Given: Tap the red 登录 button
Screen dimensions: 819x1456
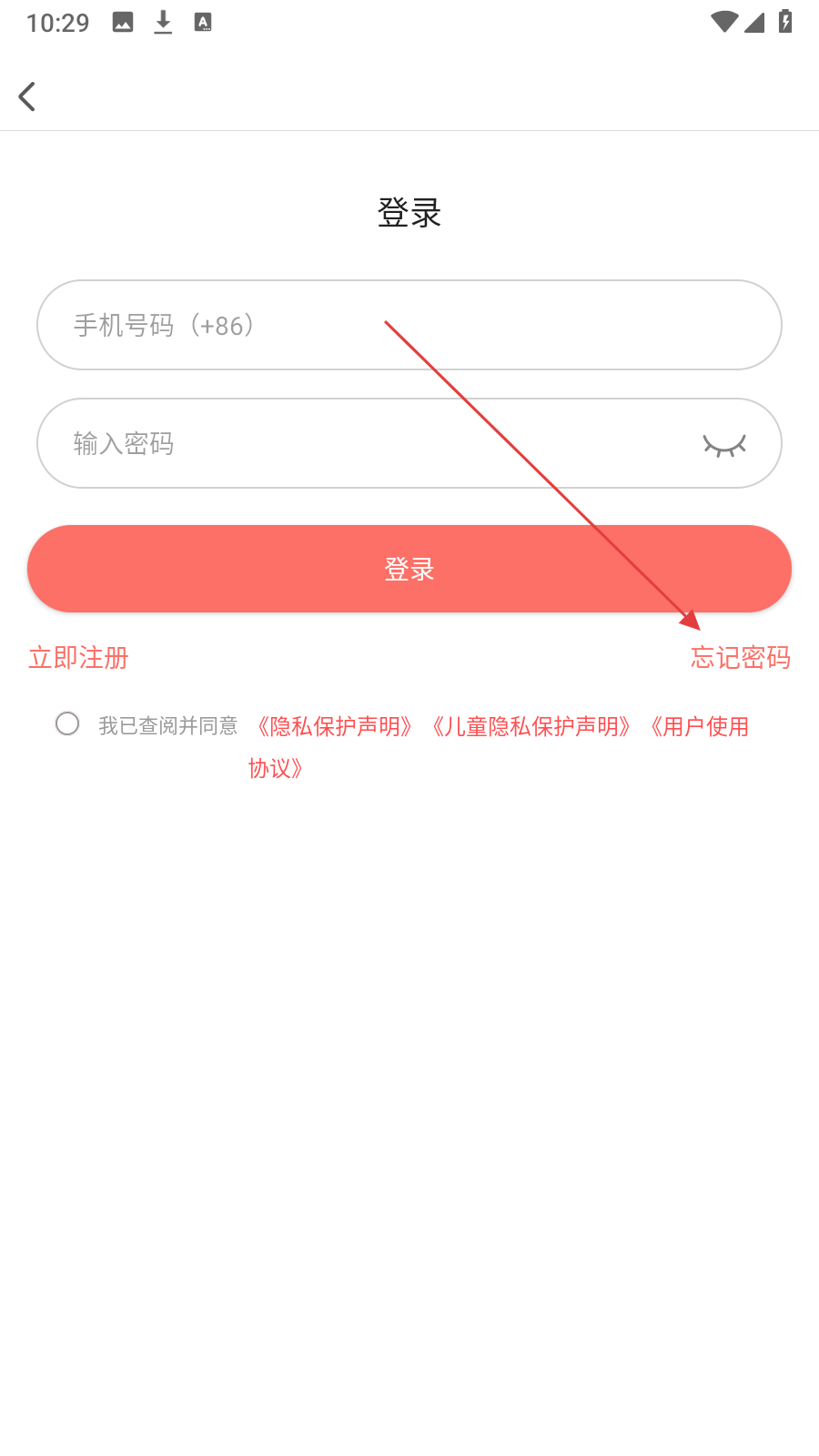Looking at the screenshot, I should [x=409, y=570].
